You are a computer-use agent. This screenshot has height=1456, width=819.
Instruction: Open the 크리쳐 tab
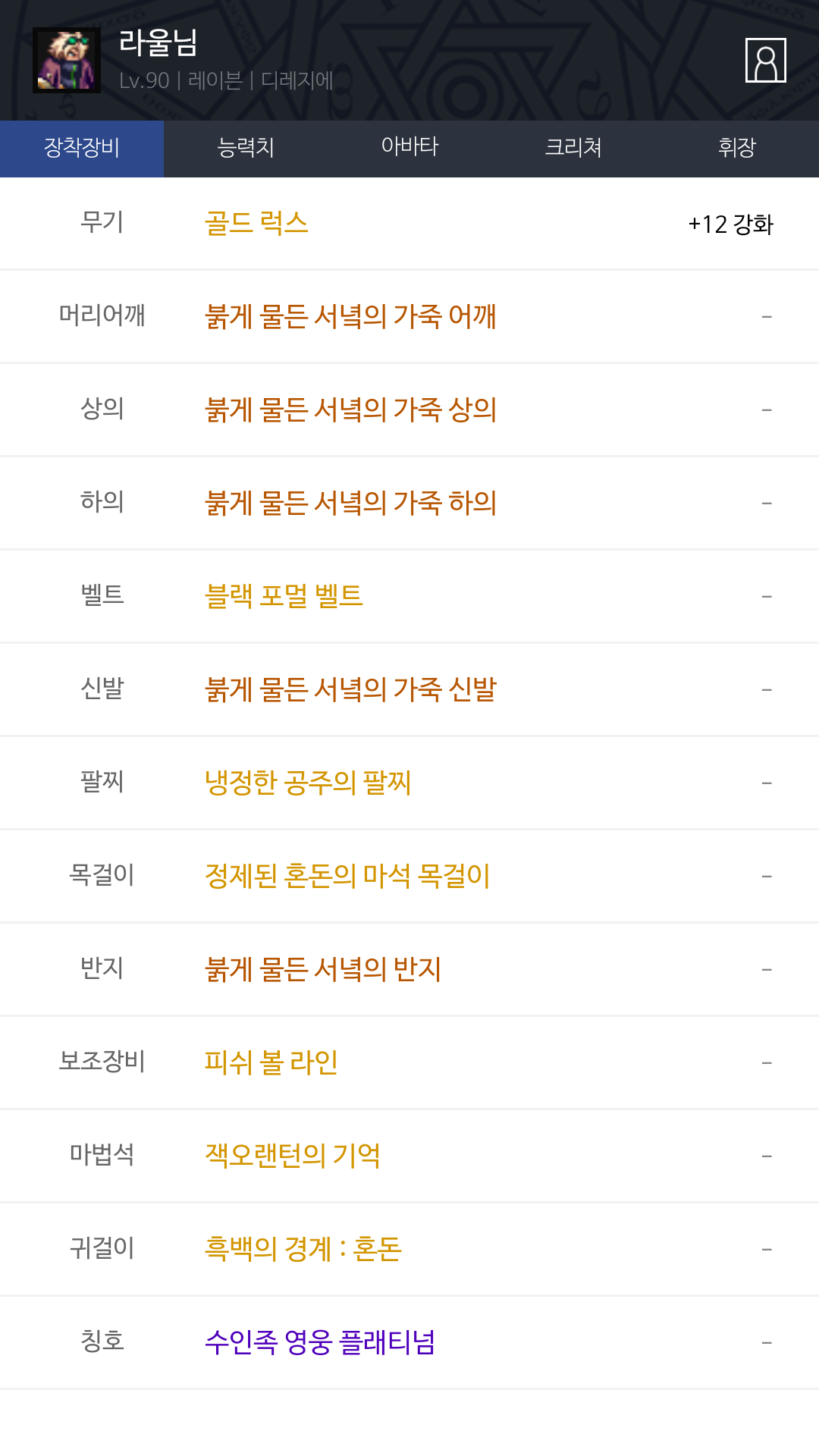pos(573,148)
